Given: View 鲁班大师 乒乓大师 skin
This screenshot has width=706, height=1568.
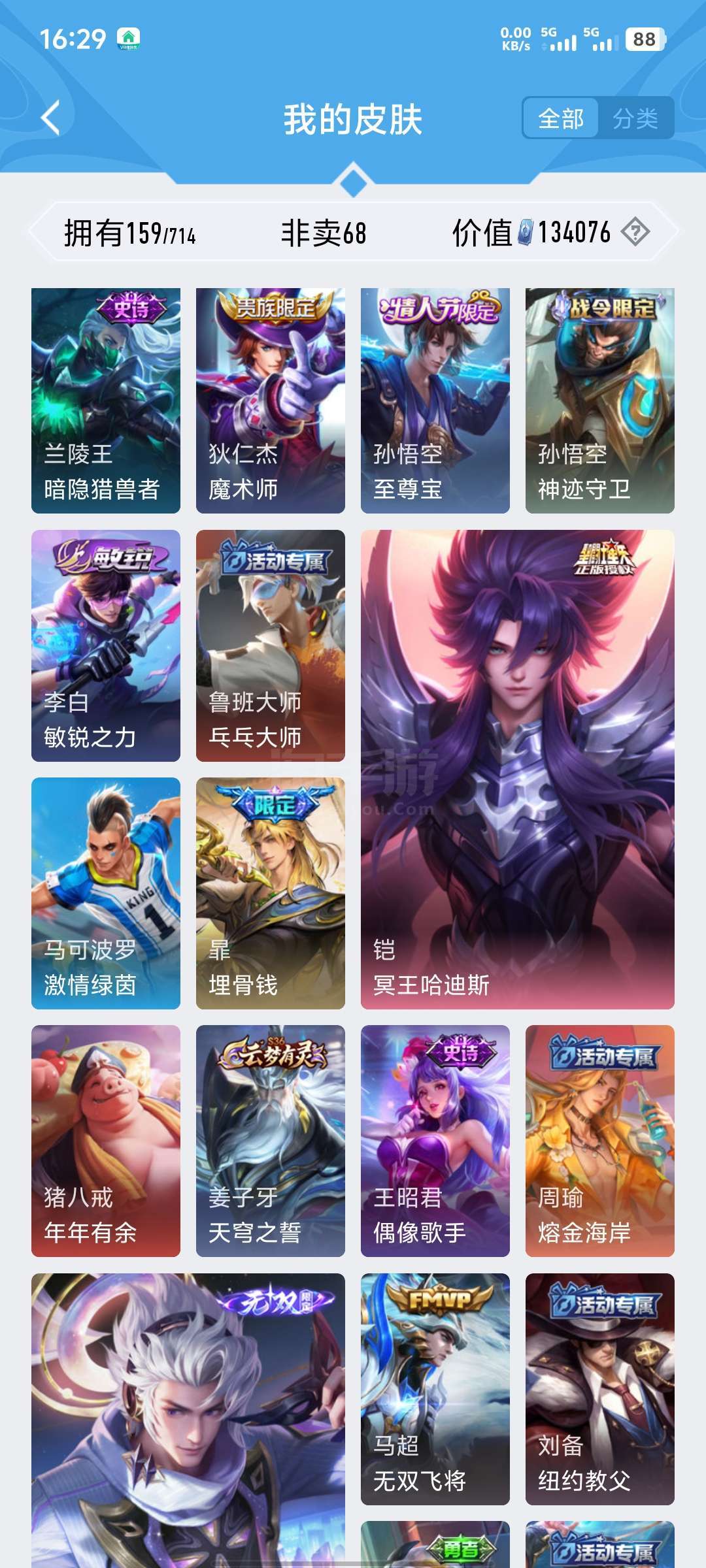Looking at the screenshot, I should tap(271, 645).
